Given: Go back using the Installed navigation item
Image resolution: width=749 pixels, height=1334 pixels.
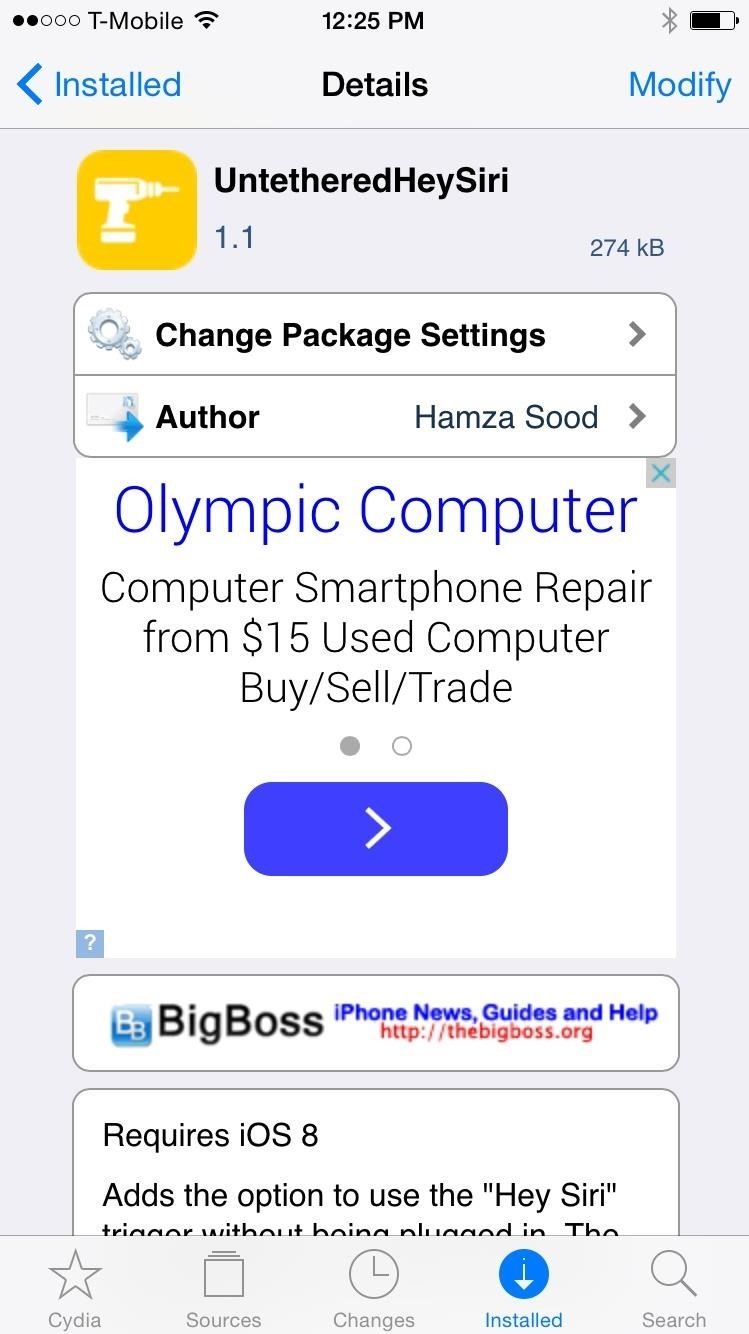Looking at the screenshot, I should 97,85.
